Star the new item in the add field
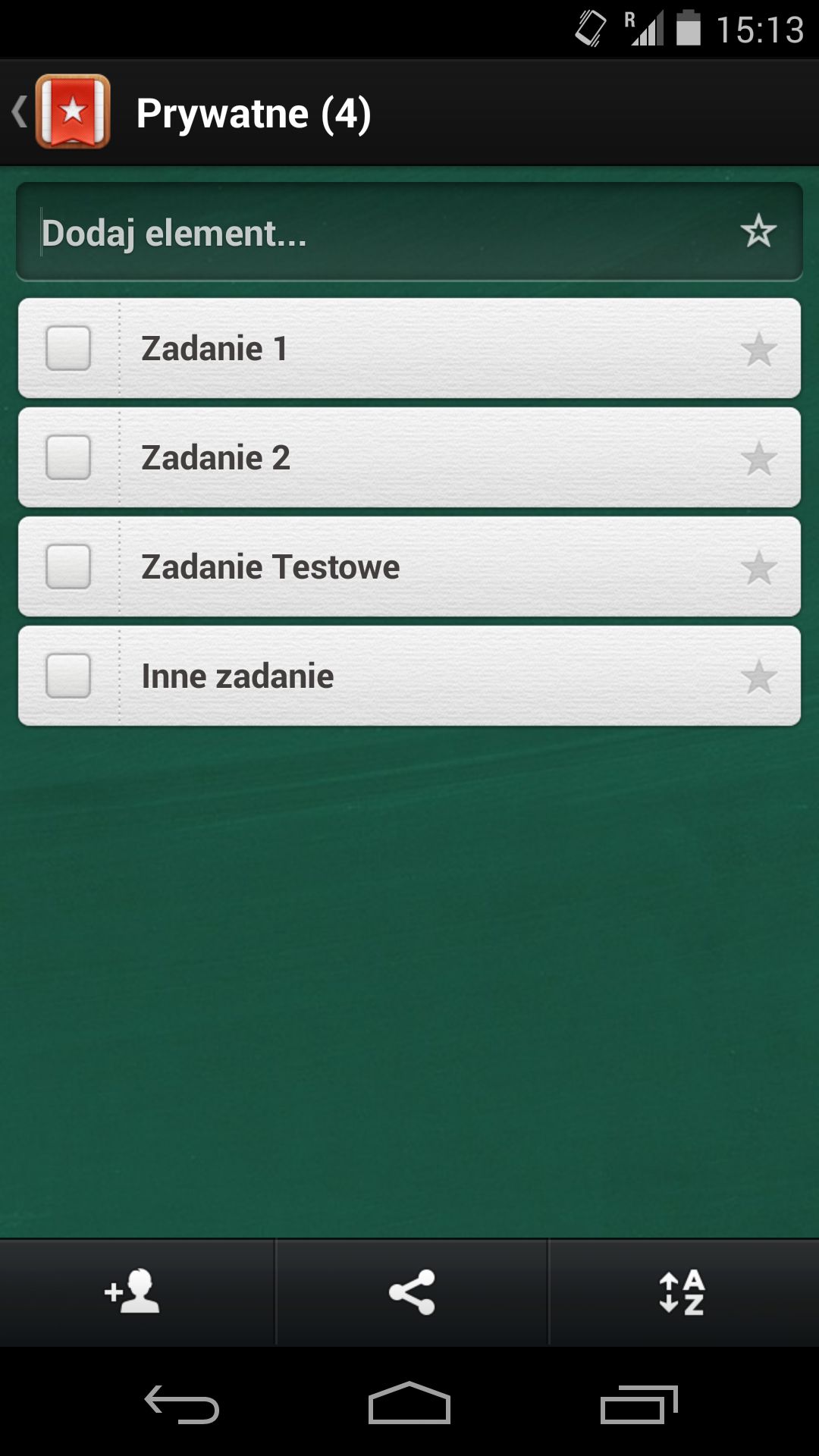Image resolution: width=819 pixels, height=1456 pixels. [x=758, y=231]
